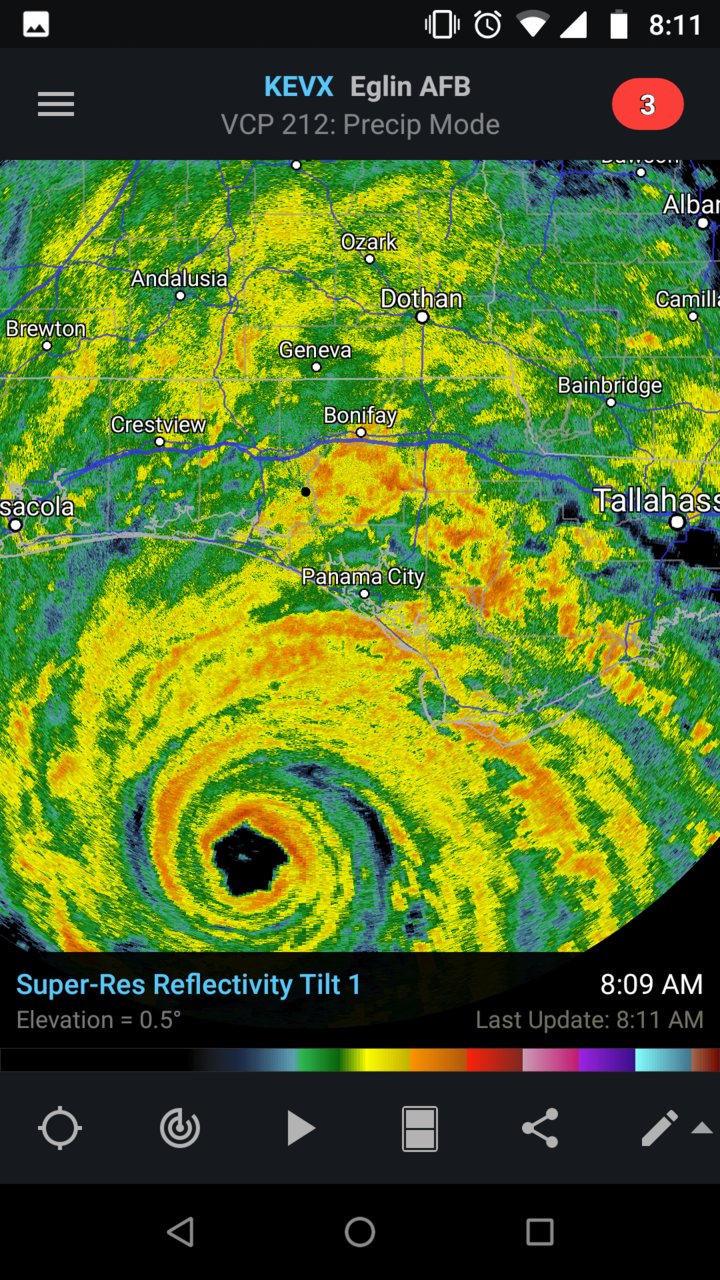This screenshot has width=720, height=1280.
Task: Center map on my location
Action: pyautogui.click(x=60, y=1129)
